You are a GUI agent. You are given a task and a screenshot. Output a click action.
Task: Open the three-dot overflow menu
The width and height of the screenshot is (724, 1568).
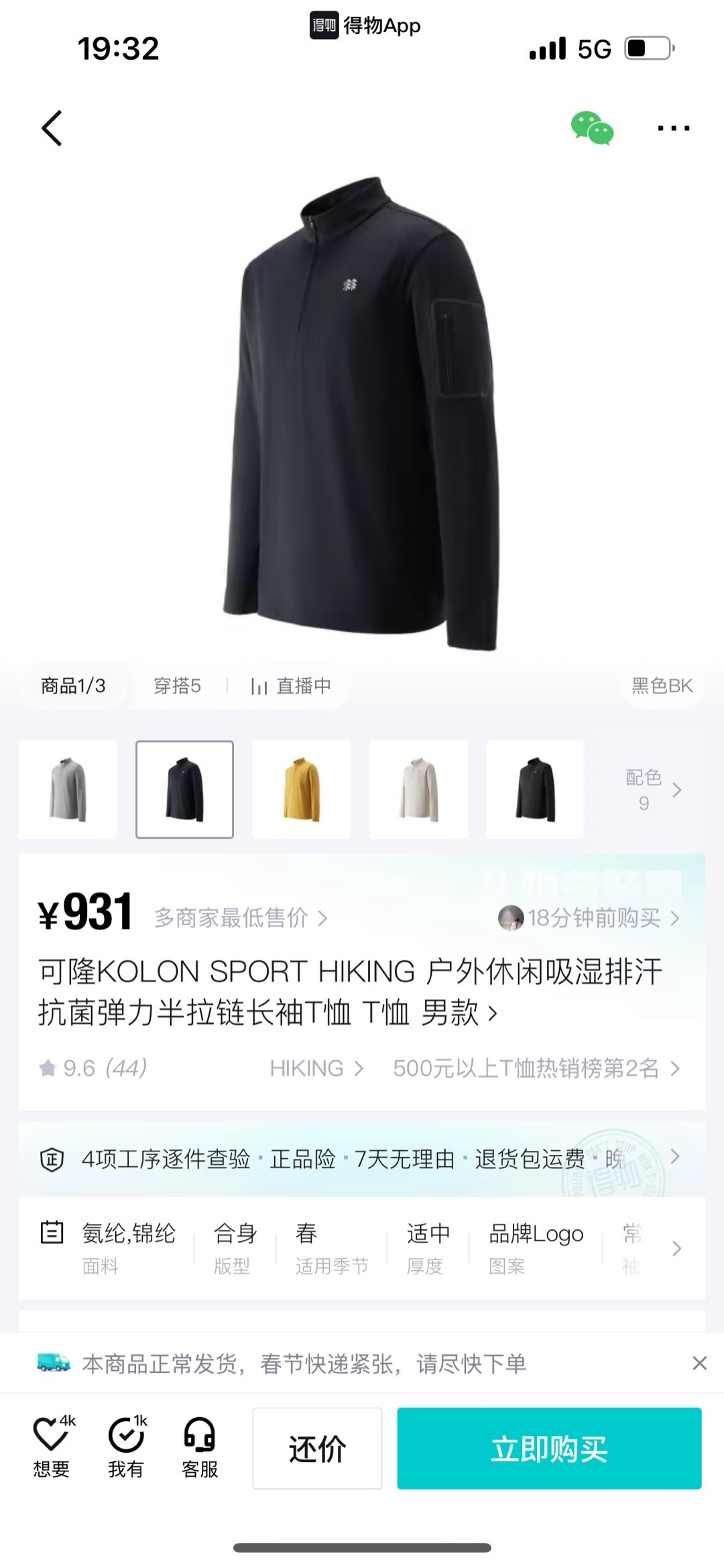673,128
